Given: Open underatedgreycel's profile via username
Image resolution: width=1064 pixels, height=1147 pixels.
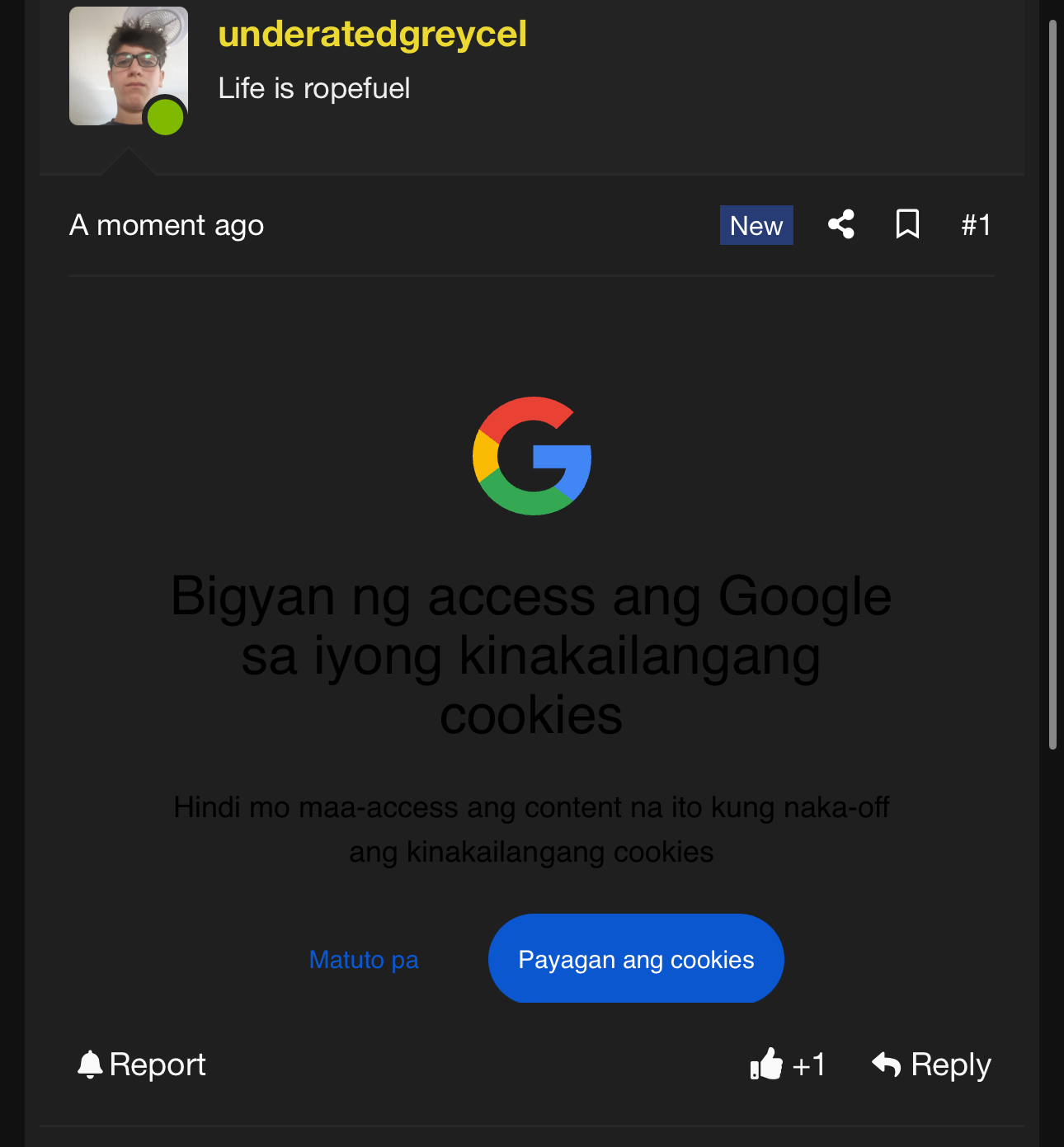Looking at the screenshot, I should point(372,35).
